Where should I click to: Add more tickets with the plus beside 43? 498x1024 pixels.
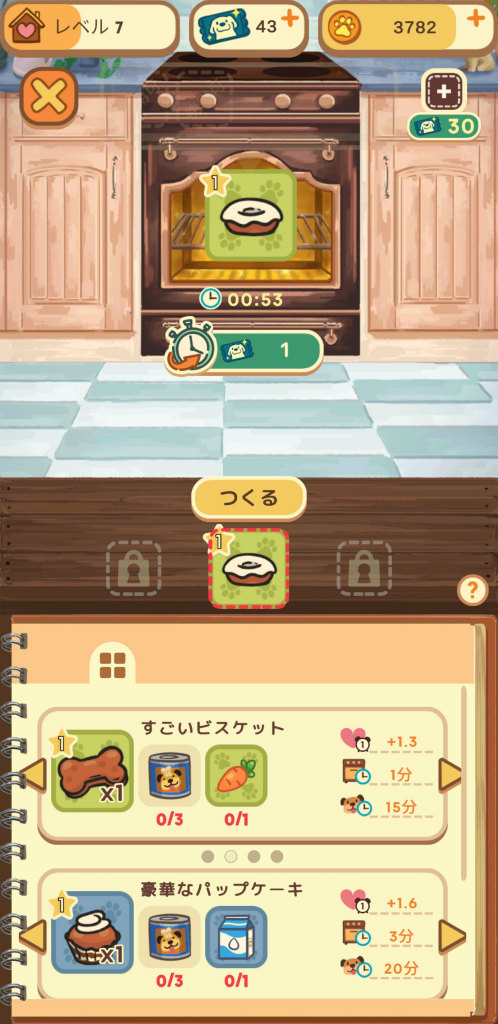click(289, 19)
